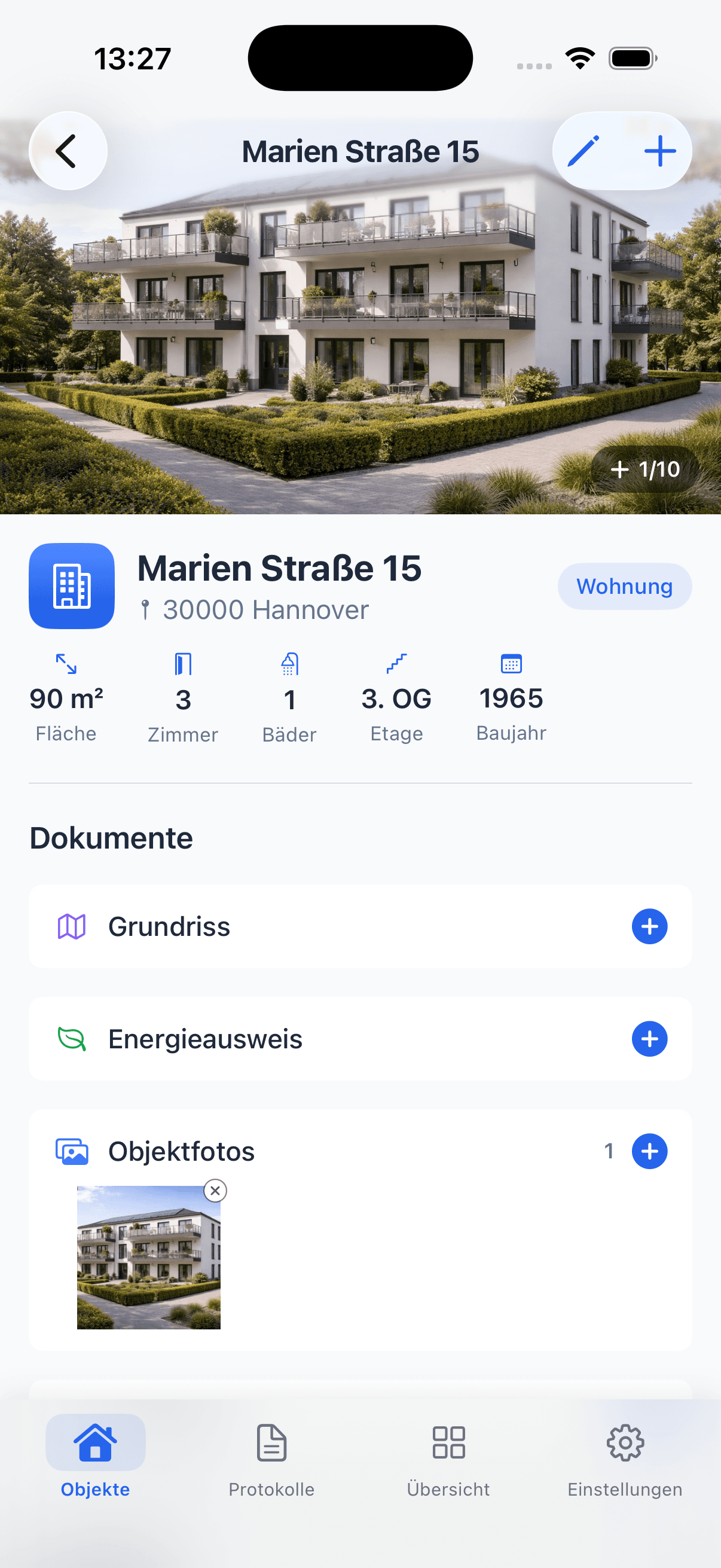Tap the door icon above Zimmer count
Screen dimensions: 721x1568
tap(182, 665)
